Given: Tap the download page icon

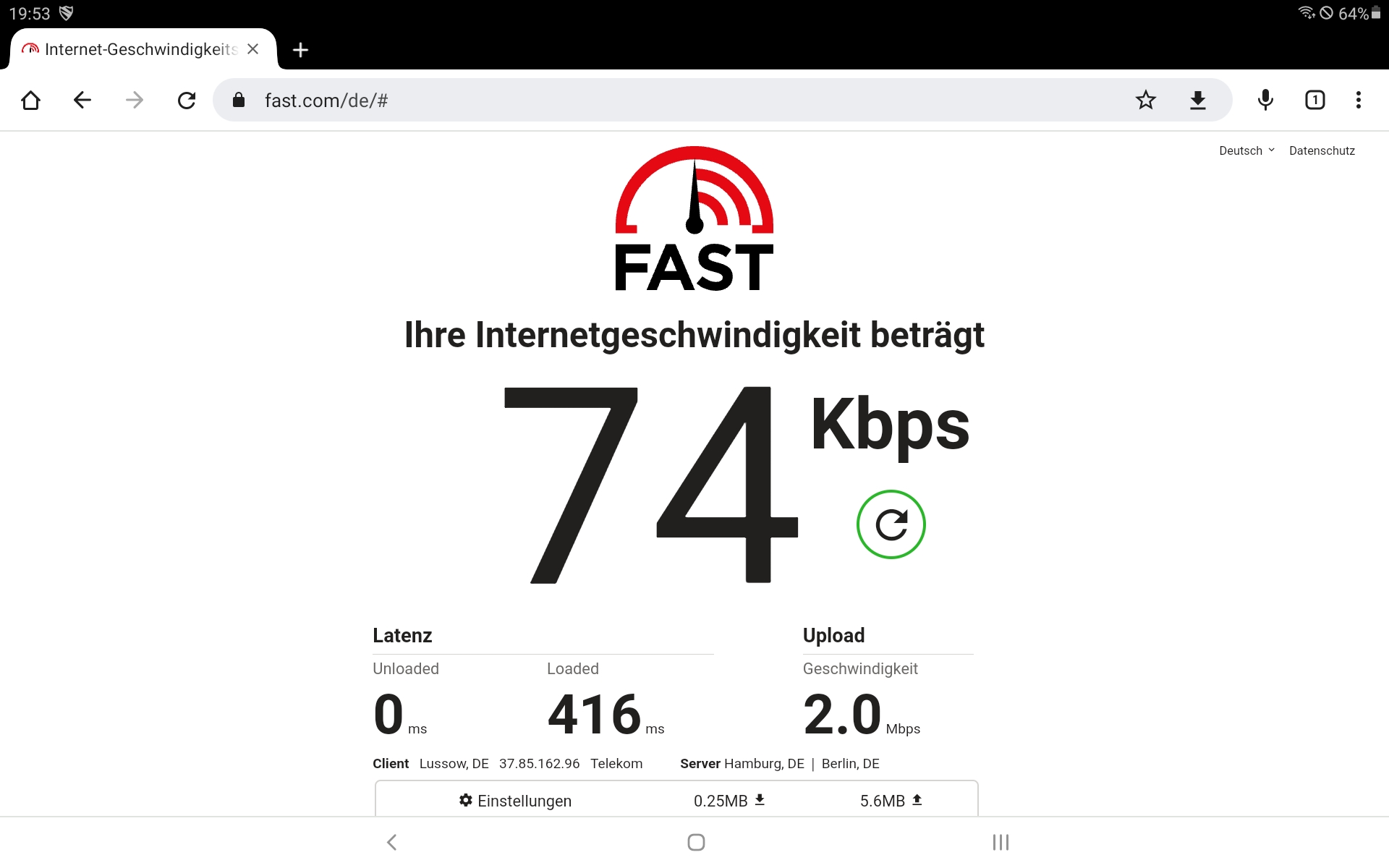Looking at the screenshot, I should [1197, 100].
